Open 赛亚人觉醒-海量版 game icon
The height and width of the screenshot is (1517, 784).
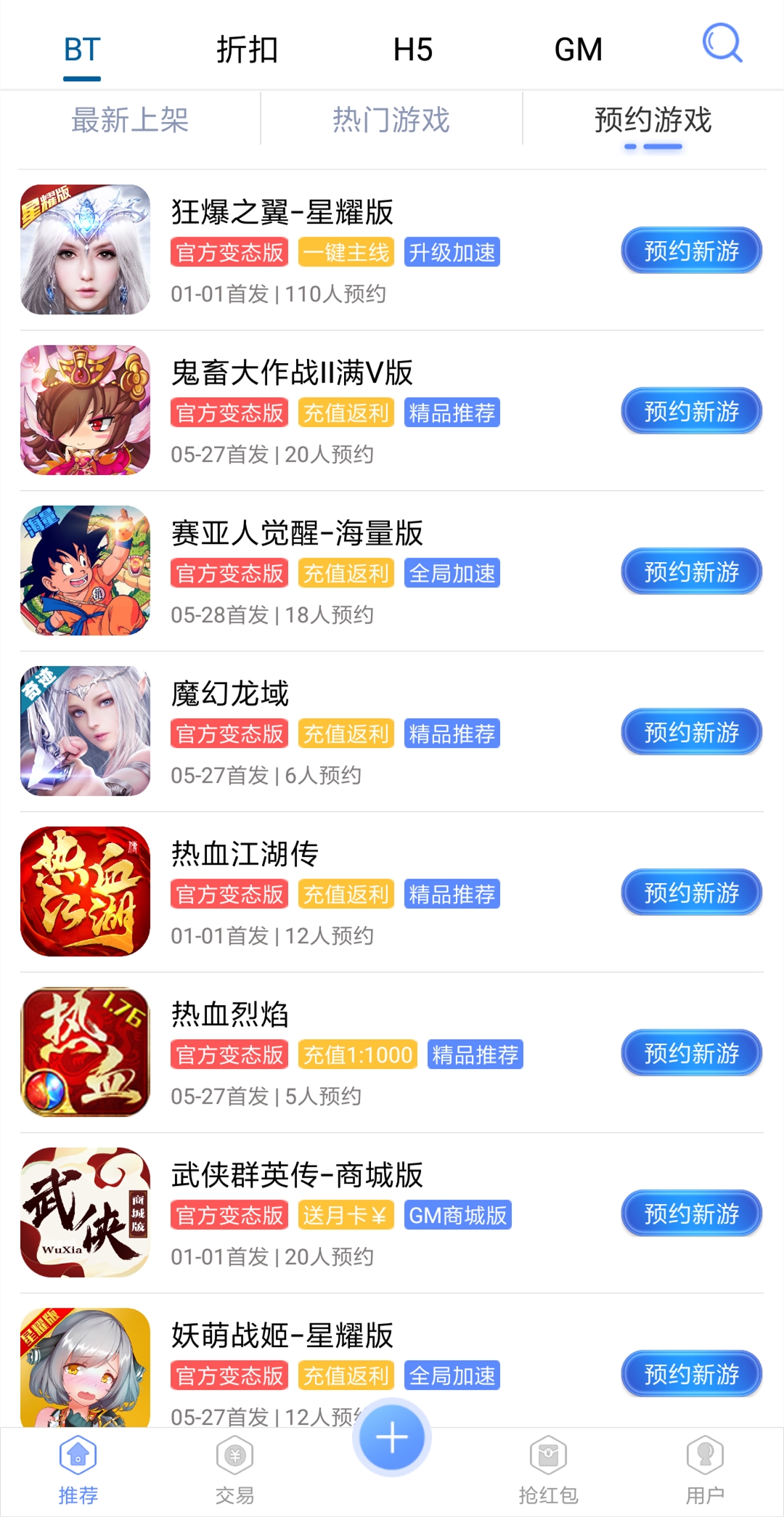pyautogui.click(x=84, y=571)
